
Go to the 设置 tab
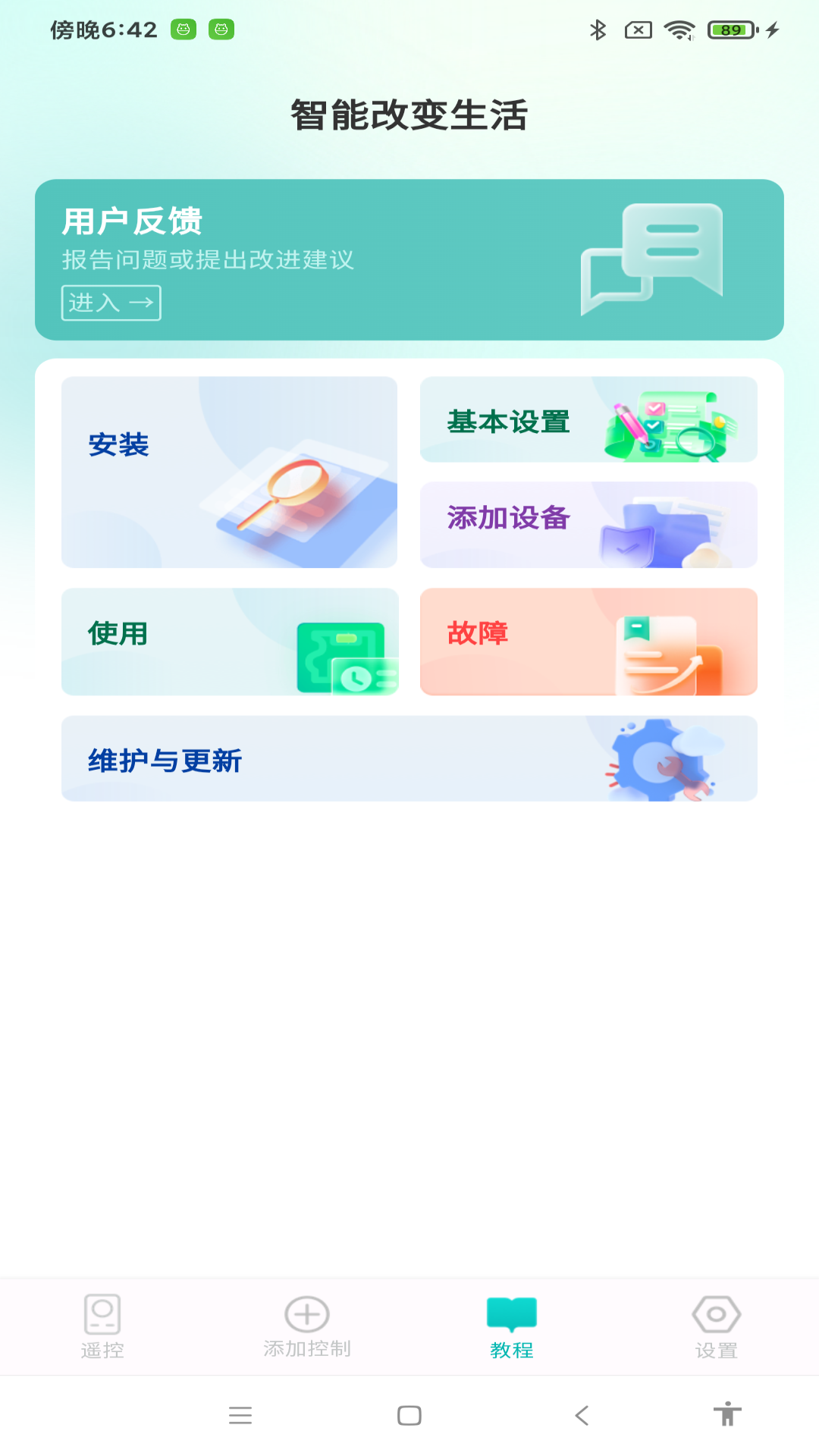click(717, 1326)
